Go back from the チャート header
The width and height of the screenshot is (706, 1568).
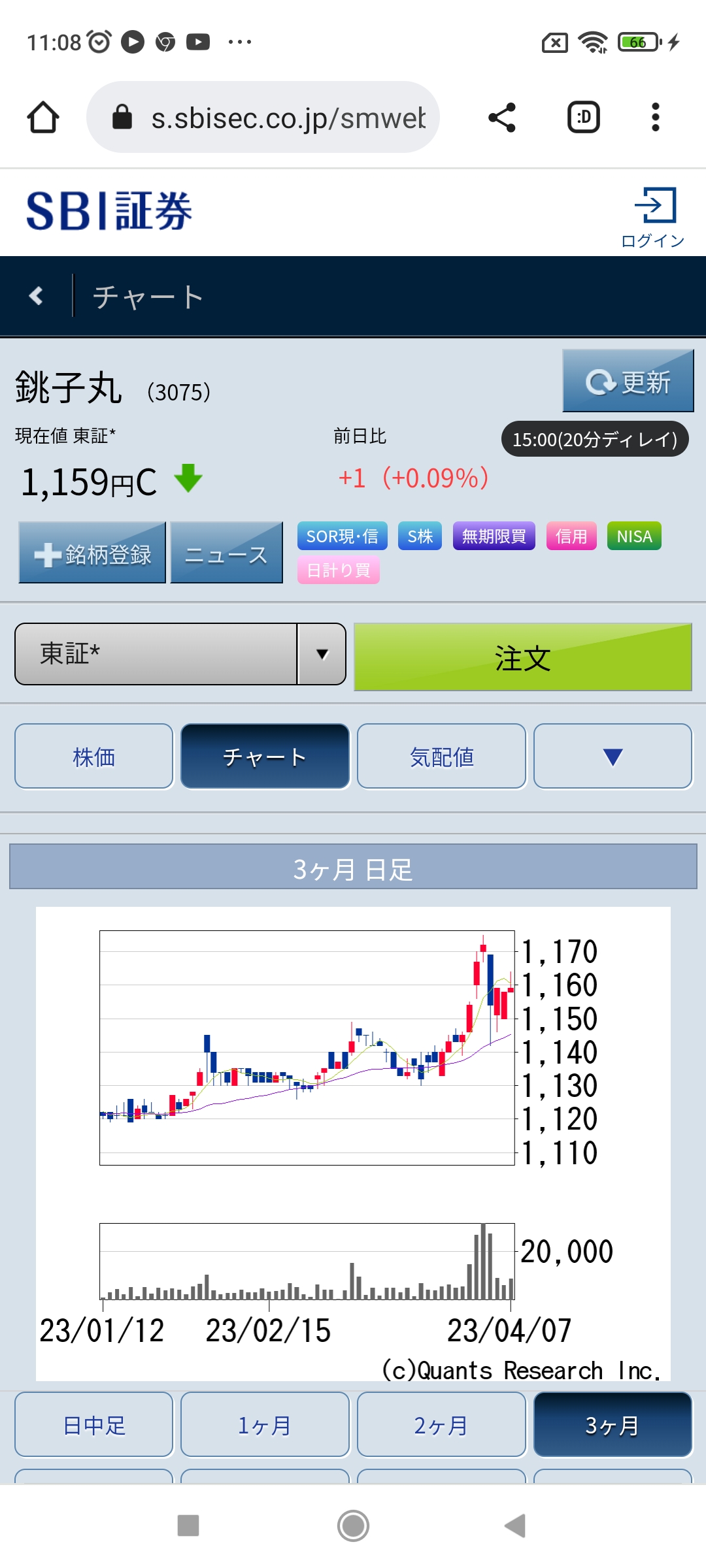pyautogui.click(x=37, y=296)
